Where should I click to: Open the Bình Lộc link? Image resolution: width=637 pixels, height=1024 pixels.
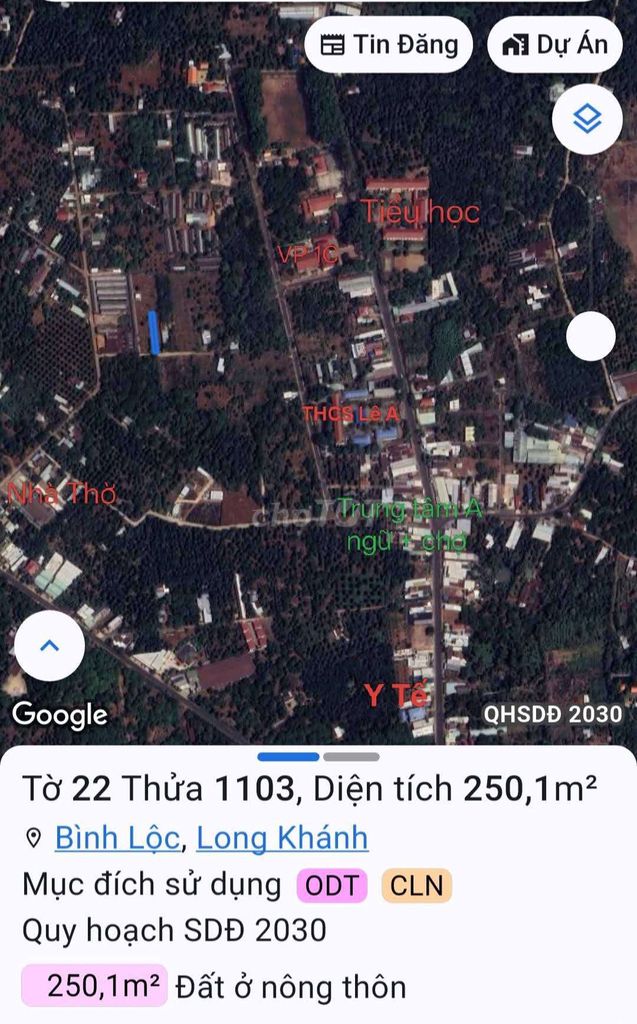117,838
